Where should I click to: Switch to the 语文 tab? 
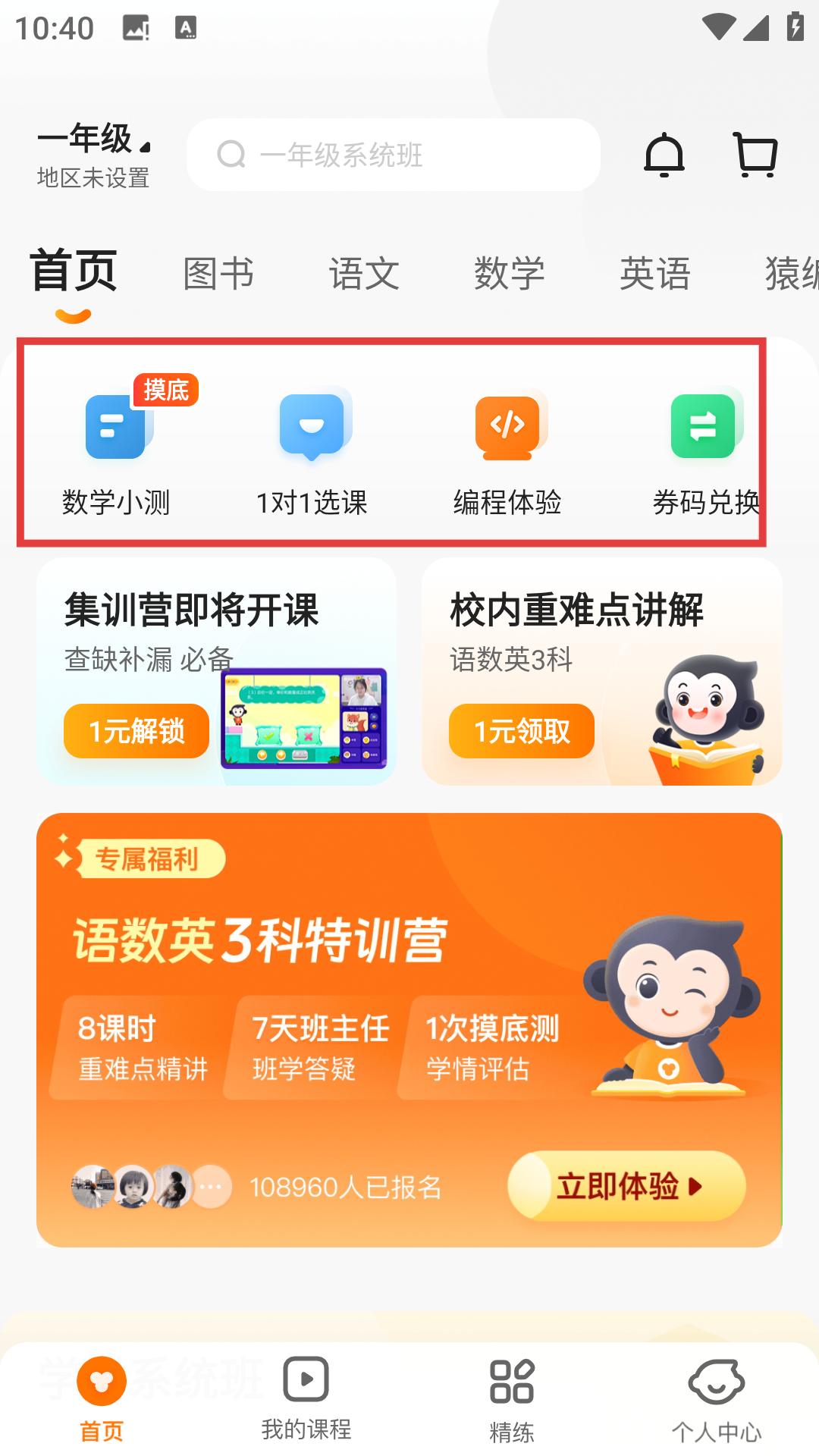[364, 273]
